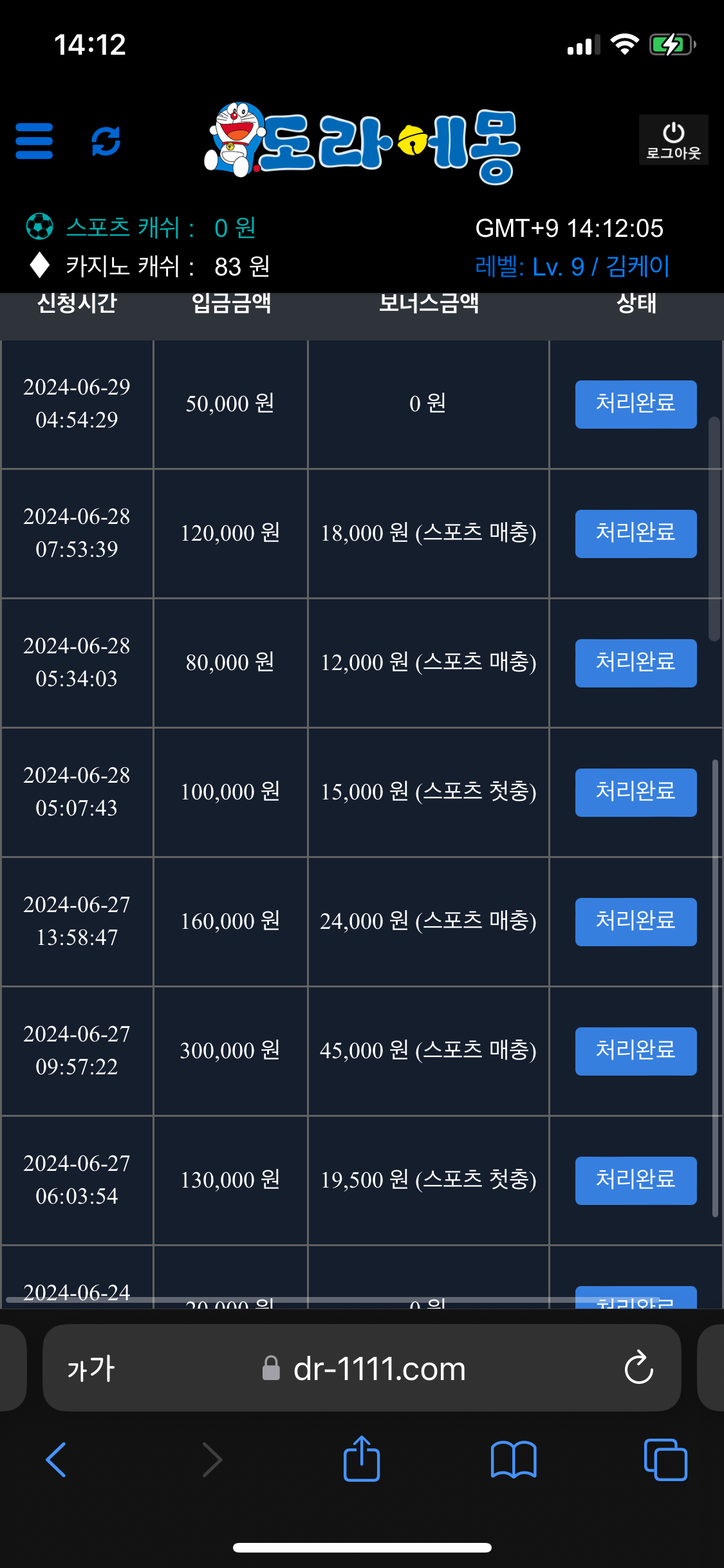Open the 도라에몽 site home logo
The width and height of the screenshot is (724, 1568).
(x=363, y=143)
